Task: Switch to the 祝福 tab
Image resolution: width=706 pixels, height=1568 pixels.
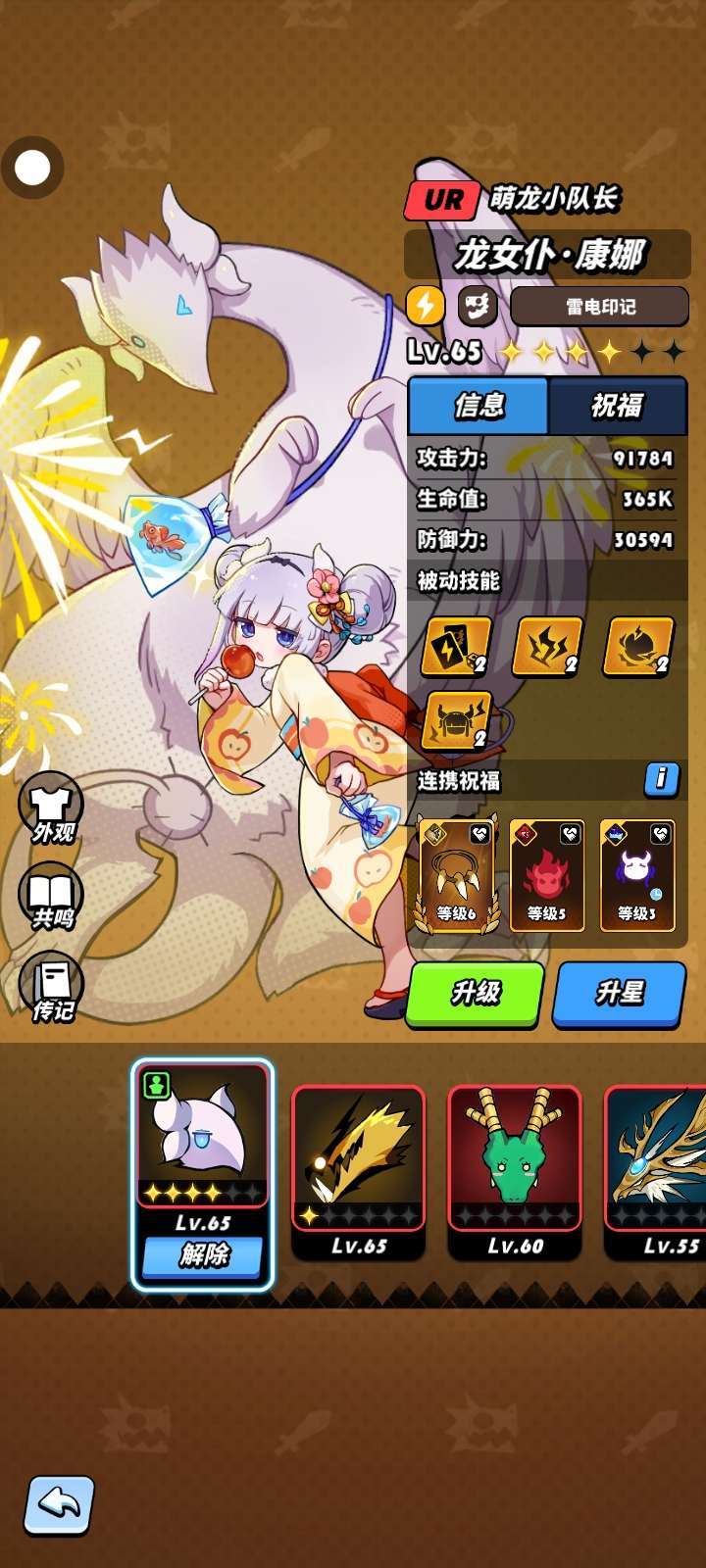Action: pos(617,406)
